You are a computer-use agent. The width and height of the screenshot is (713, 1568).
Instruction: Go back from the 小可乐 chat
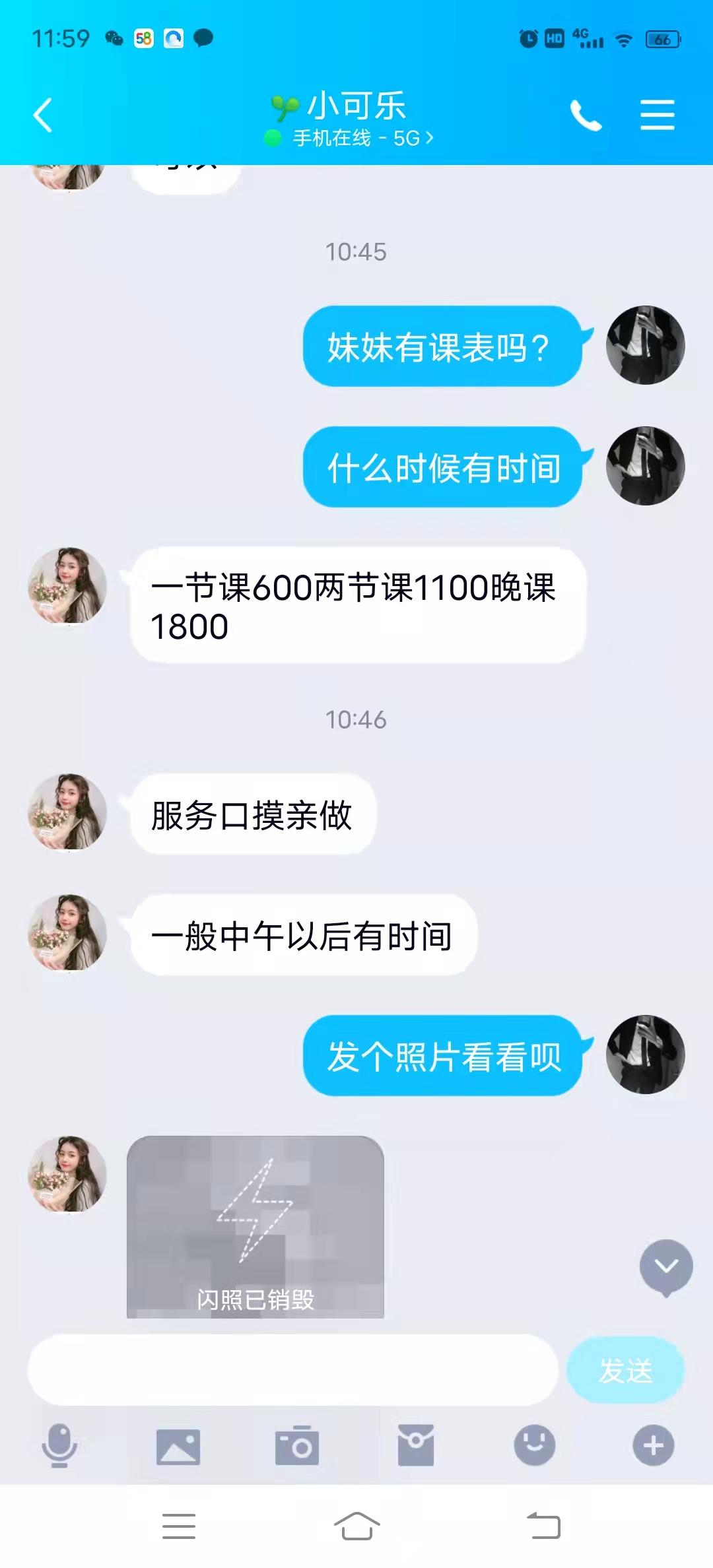click(x=43, y=115)
